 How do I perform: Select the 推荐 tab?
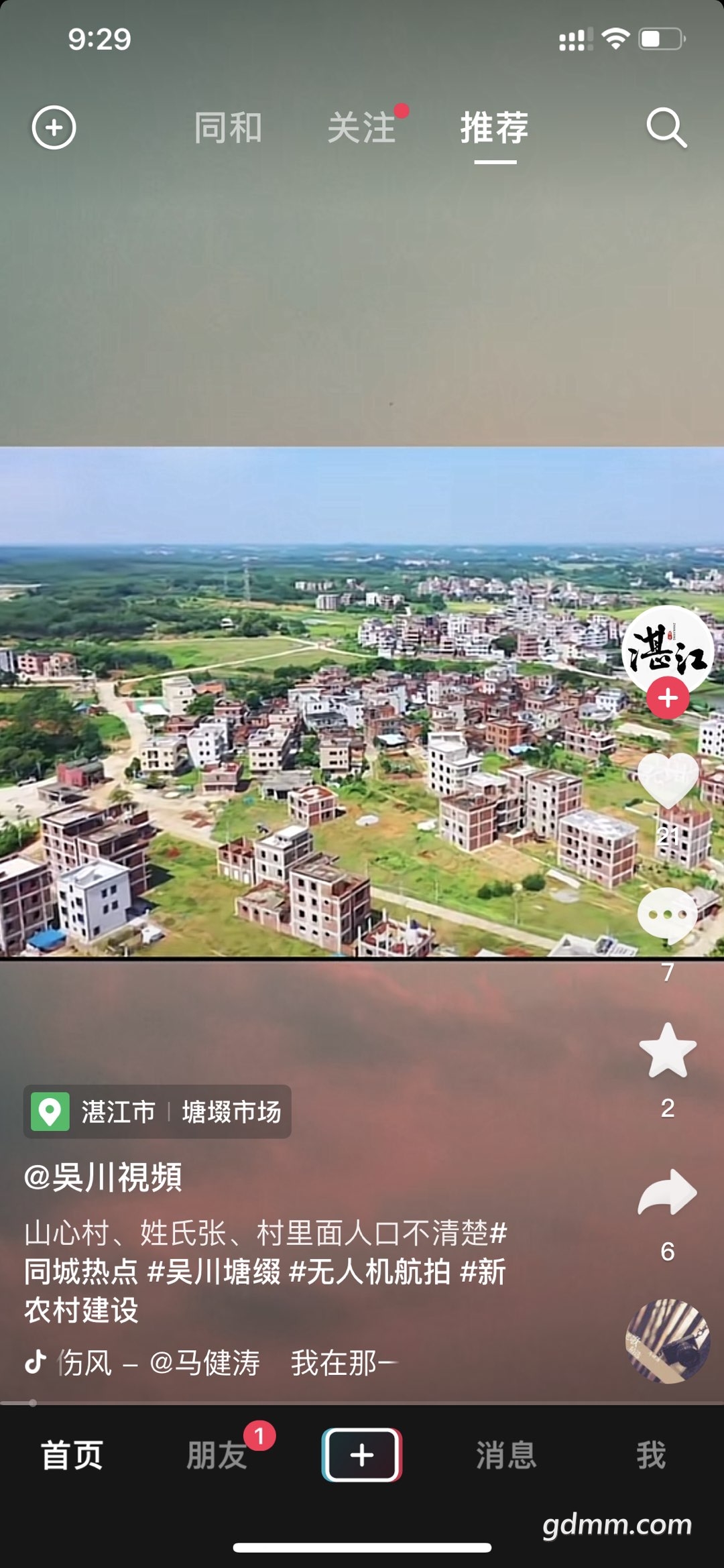(x=495, y=127)
